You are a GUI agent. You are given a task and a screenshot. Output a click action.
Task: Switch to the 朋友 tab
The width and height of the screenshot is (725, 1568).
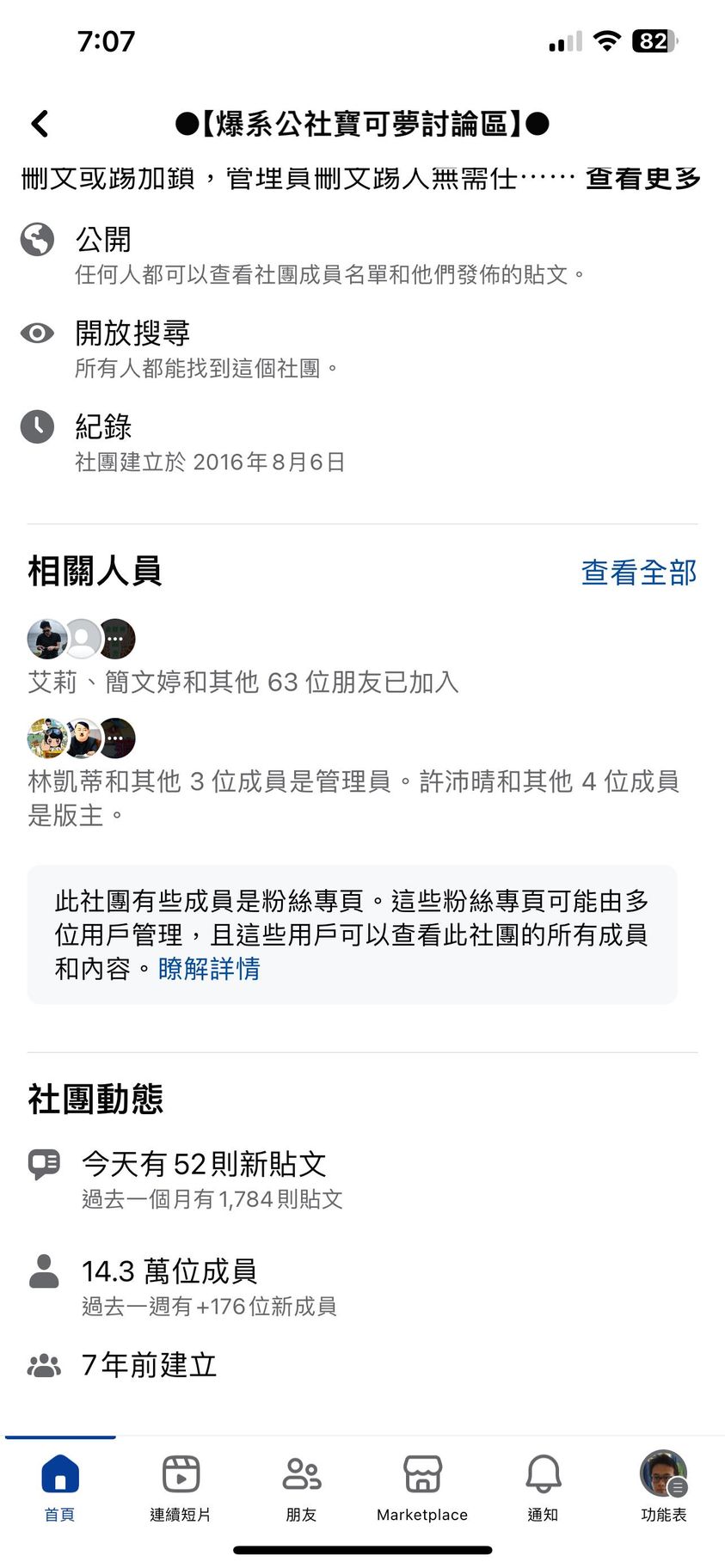tap(301, 1486)
